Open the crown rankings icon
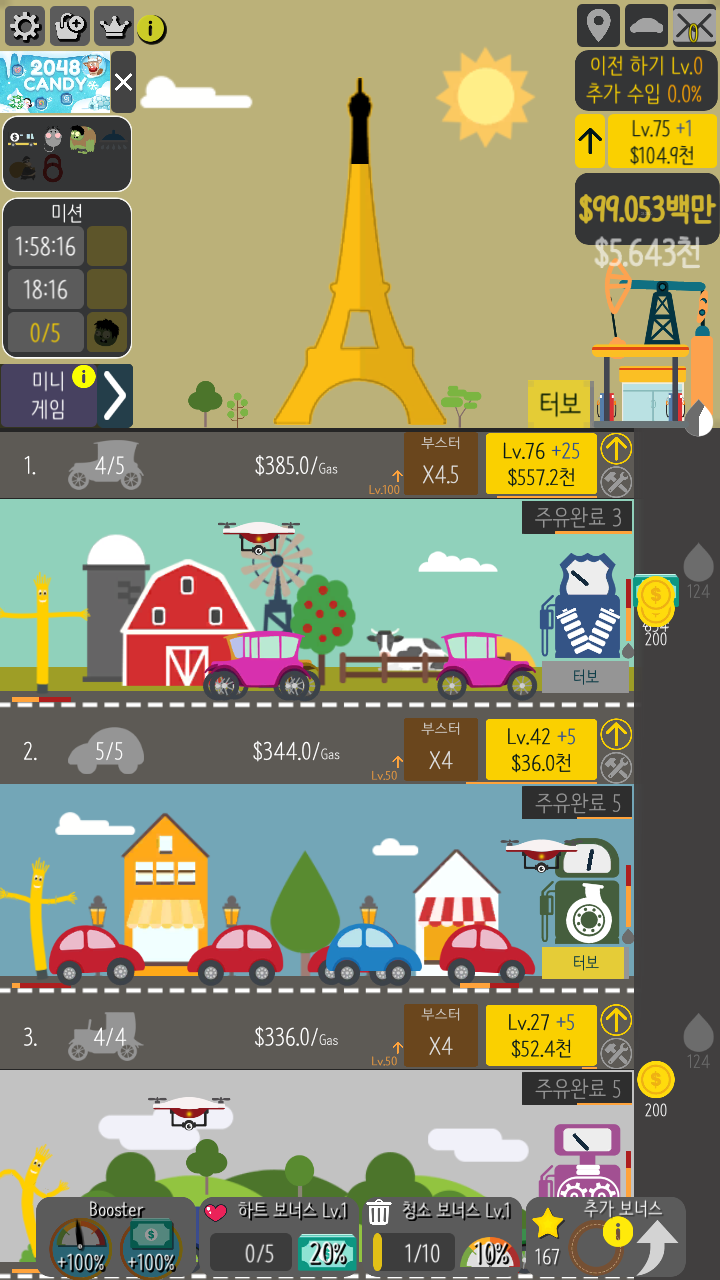 (x=116, y=26)
